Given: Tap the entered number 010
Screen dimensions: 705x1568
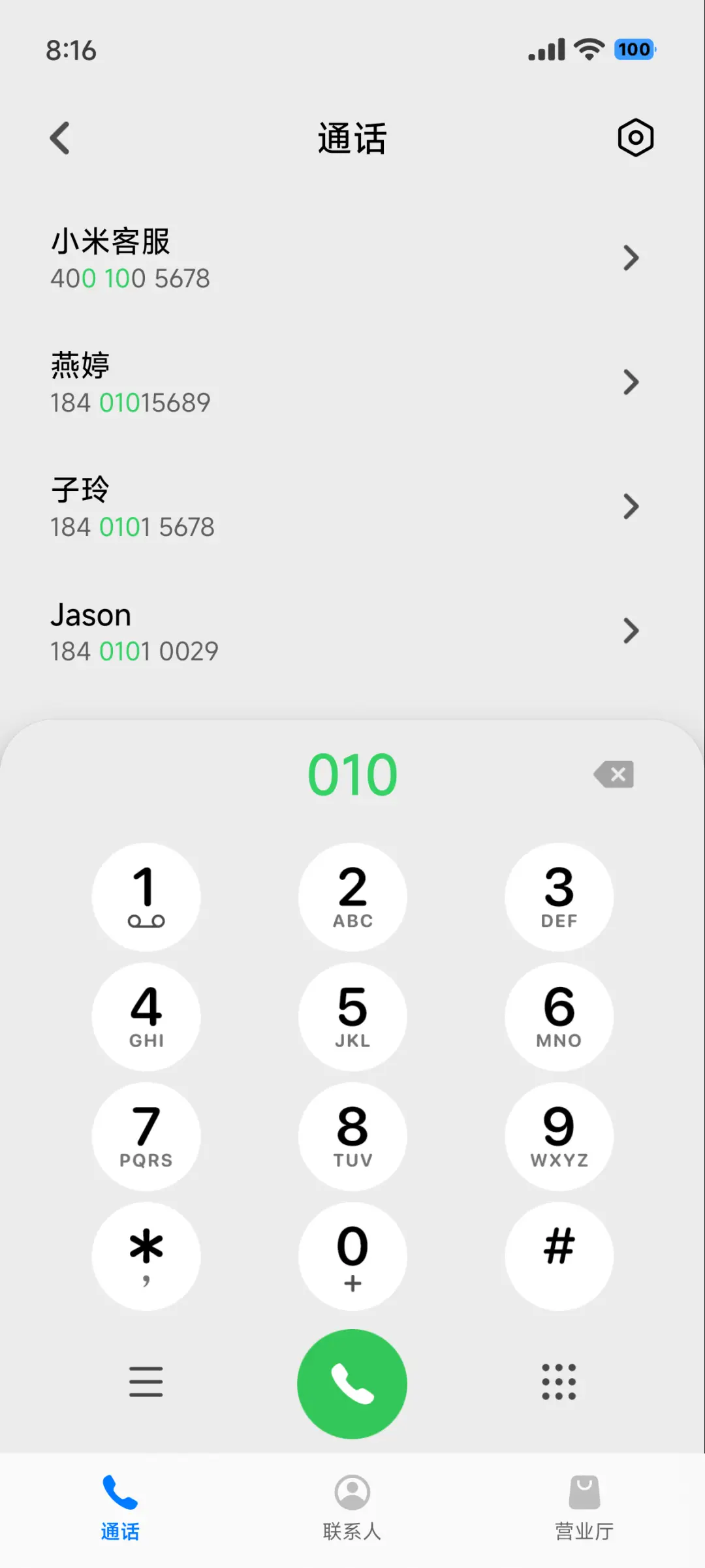Looking at the screenshot, I should 352,774.
